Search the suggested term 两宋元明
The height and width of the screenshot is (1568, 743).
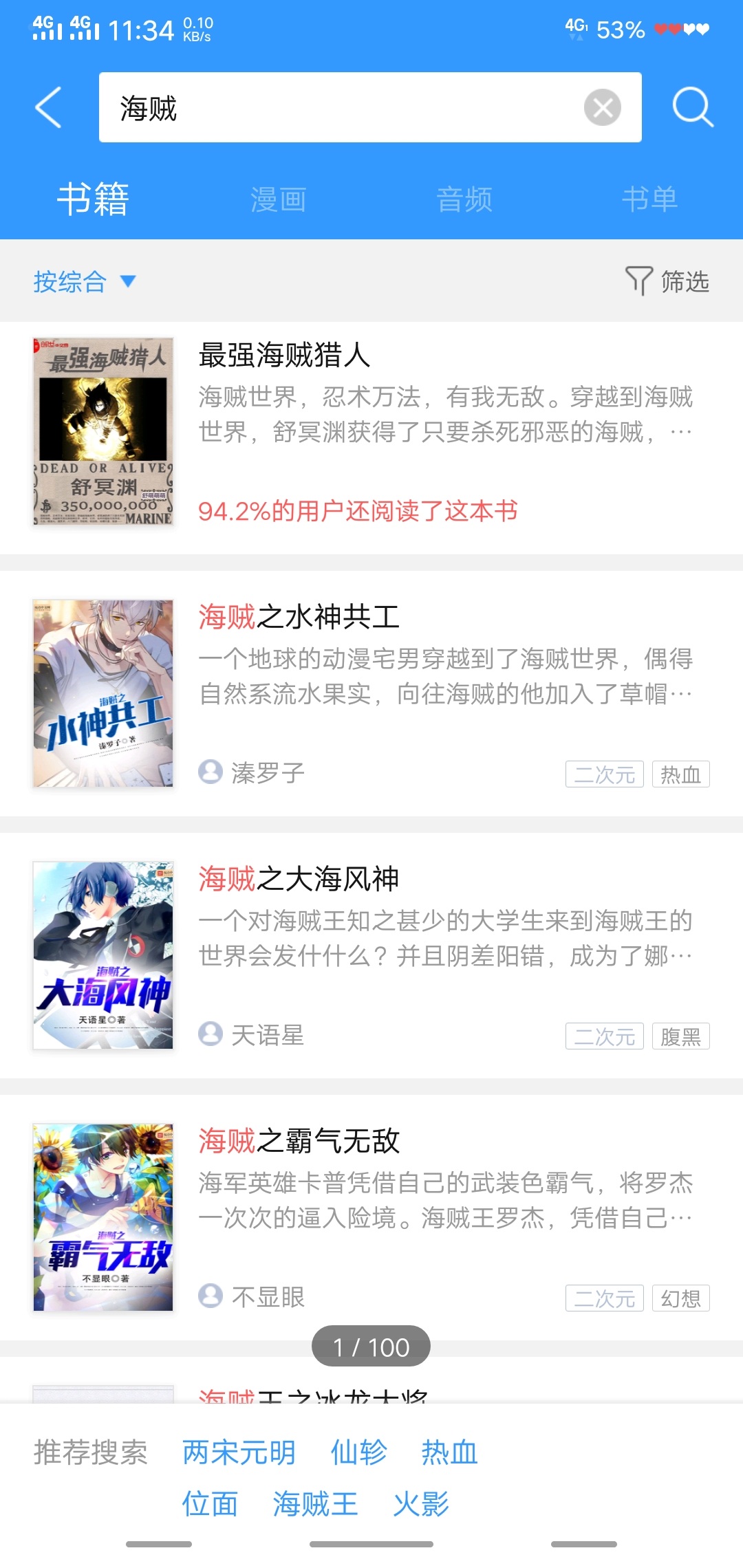(239, 1452)
